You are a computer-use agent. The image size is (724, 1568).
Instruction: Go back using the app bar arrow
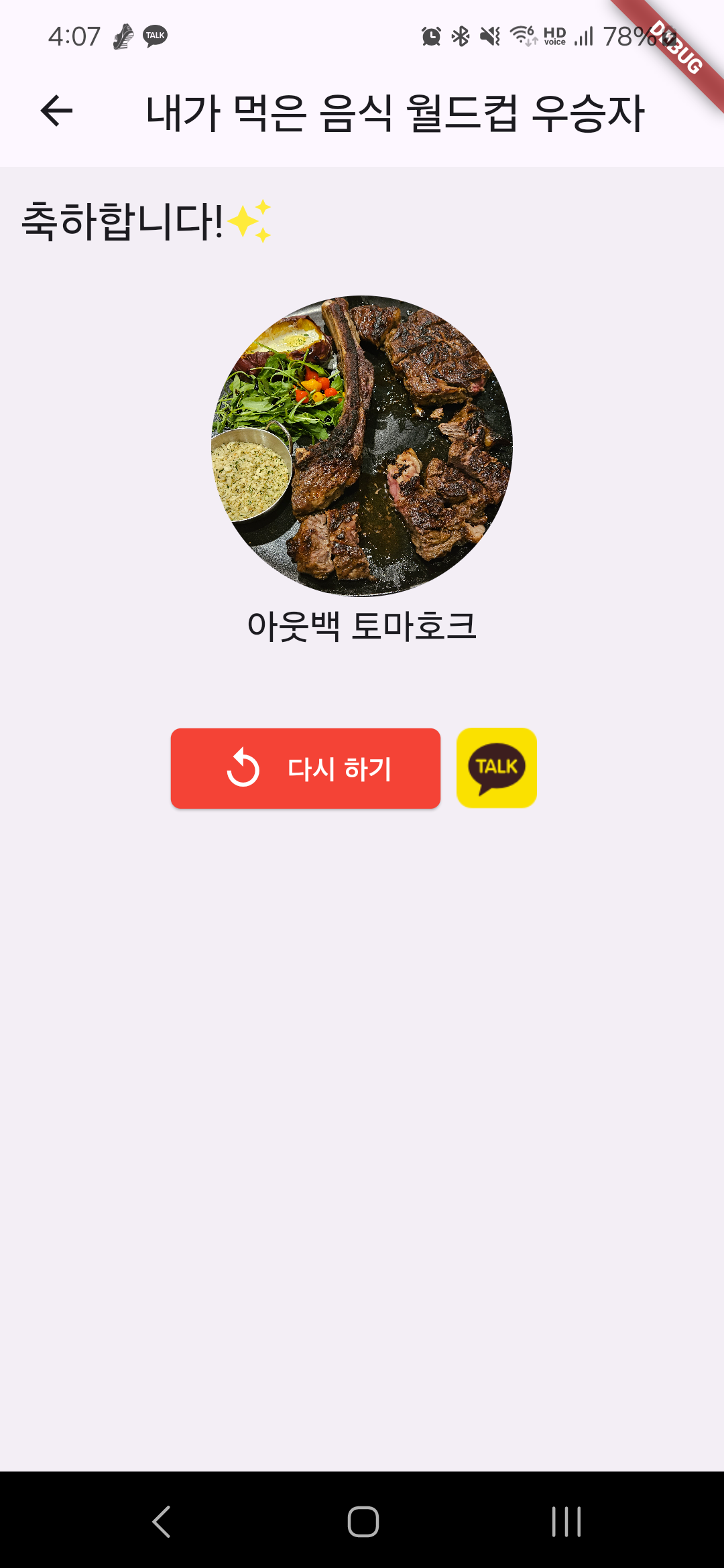pos(56,111)
